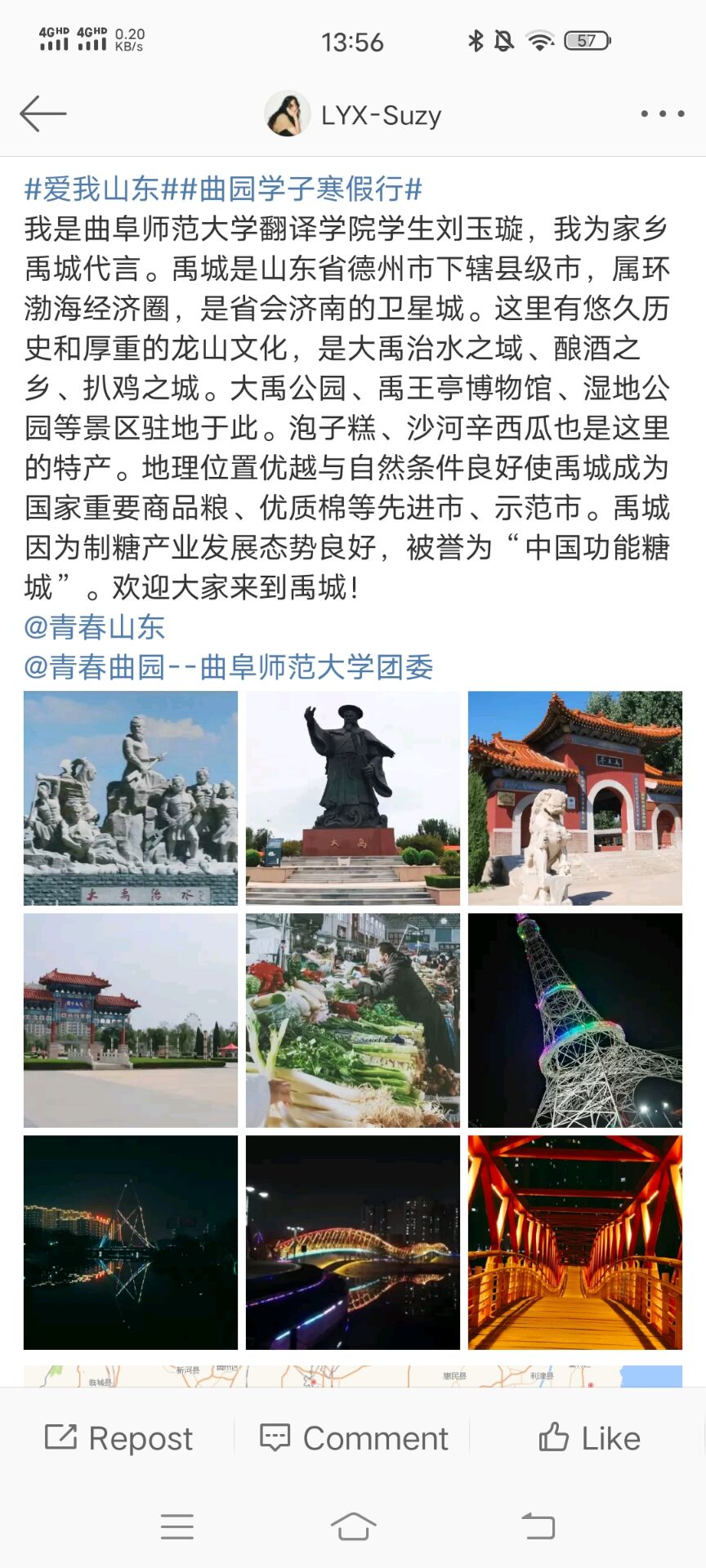This screenshot has width=706, height=1568.
Task: Open the illuminated tower night photo
Action: 575,1020
